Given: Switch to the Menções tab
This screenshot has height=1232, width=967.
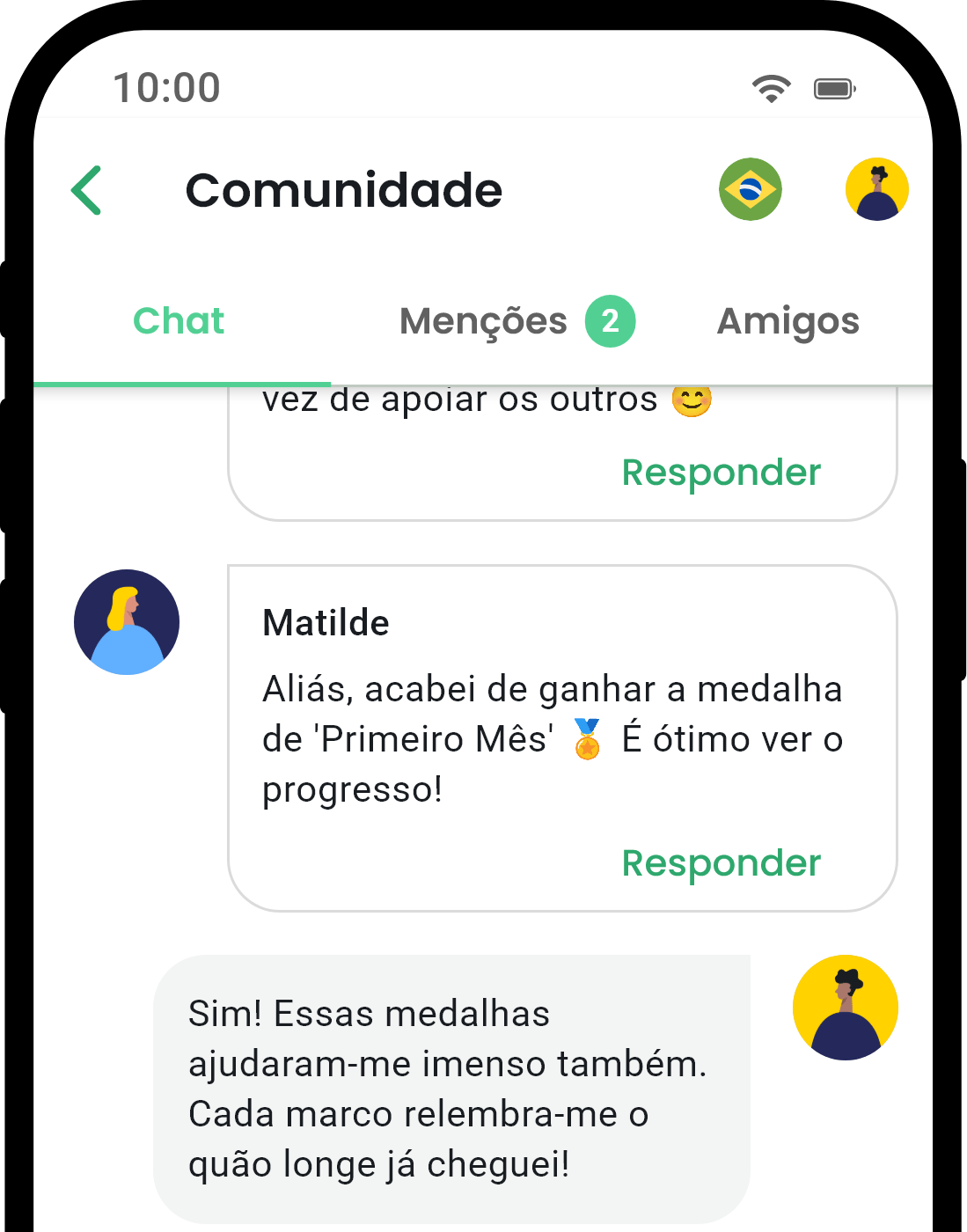Looking at the screenshot, I should coord(516,321).
